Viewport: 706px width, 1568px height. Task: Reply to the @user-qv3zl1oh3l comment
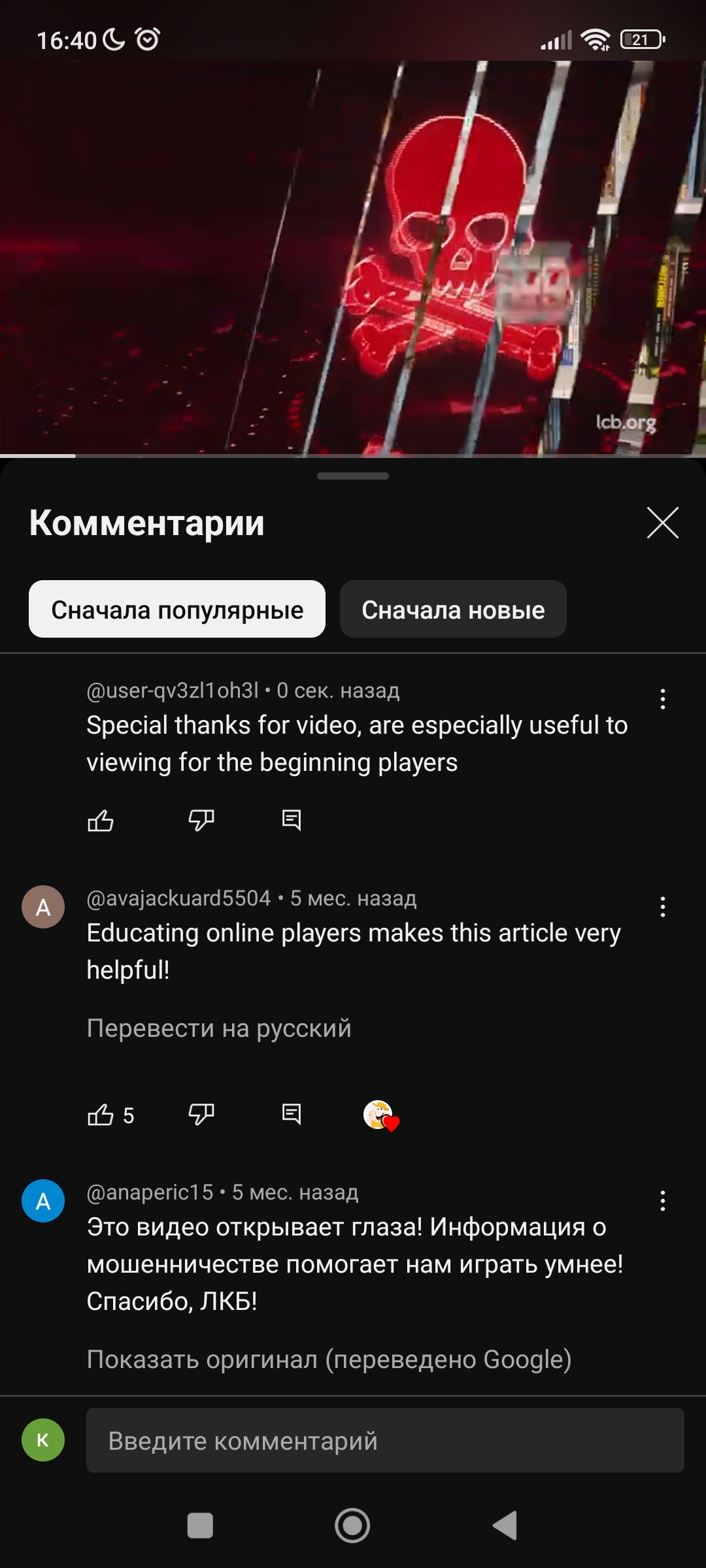point(292,820)
